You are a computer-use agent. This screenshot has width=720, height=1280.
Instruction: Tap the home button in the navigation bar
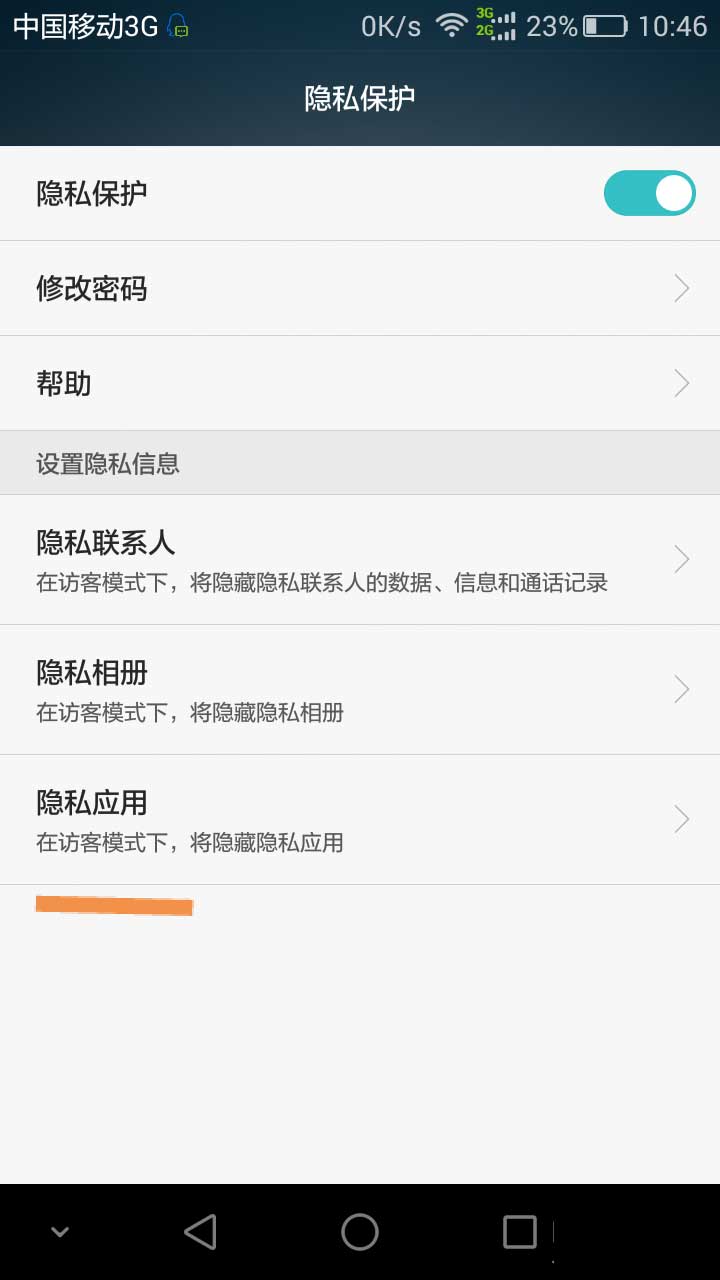(x=360, y=1232)
